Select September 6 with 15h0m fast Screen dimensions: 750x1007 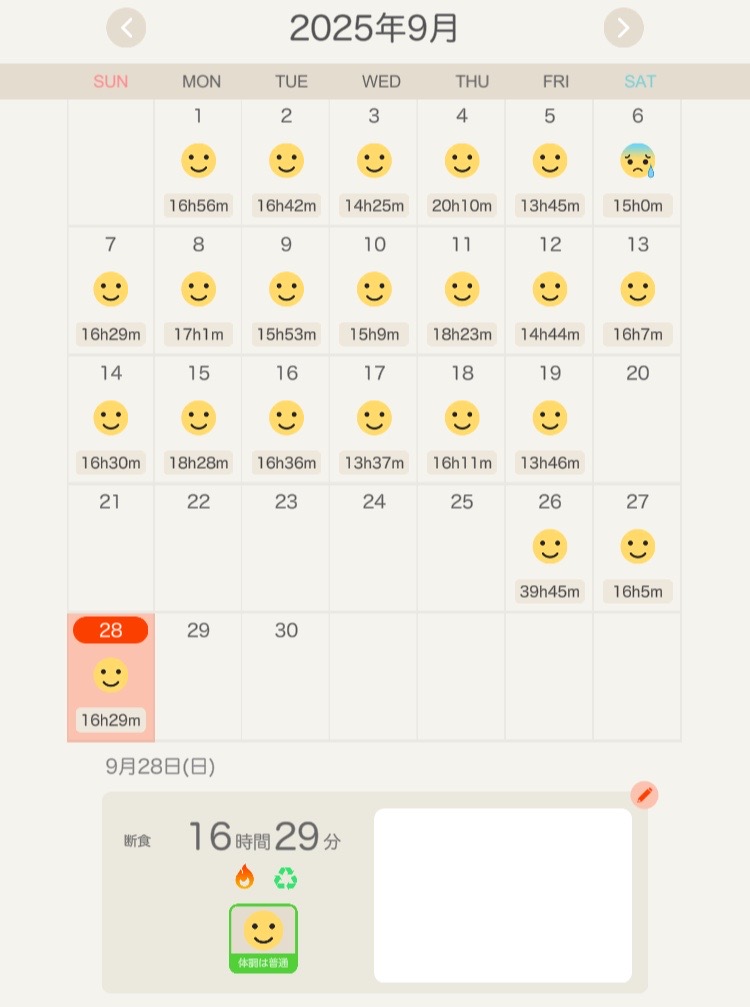637,162
